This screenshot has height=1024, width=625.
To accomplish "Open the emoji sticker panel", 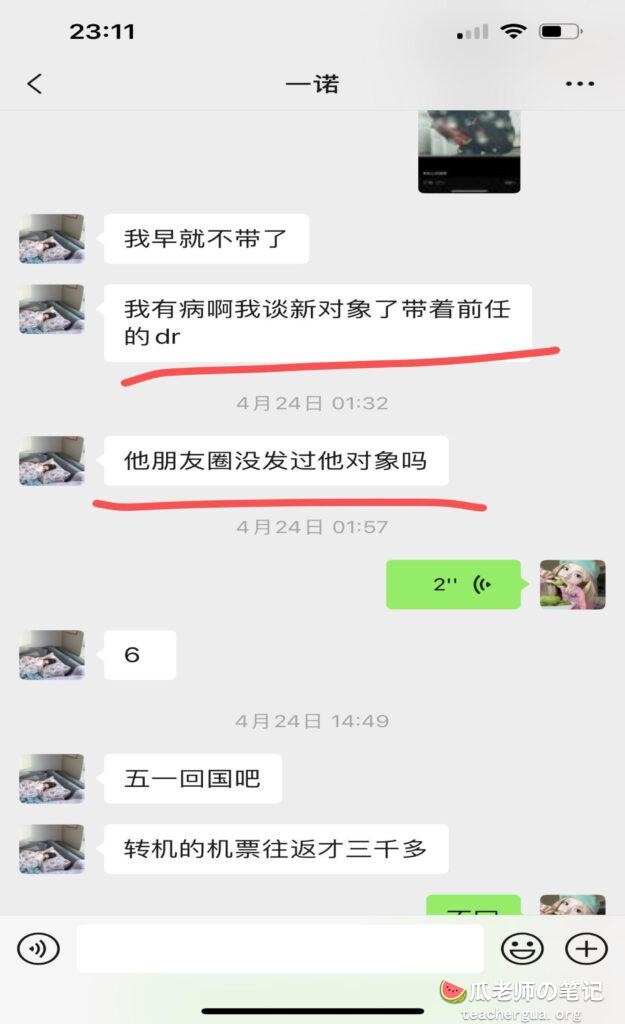I will (522, 947).
